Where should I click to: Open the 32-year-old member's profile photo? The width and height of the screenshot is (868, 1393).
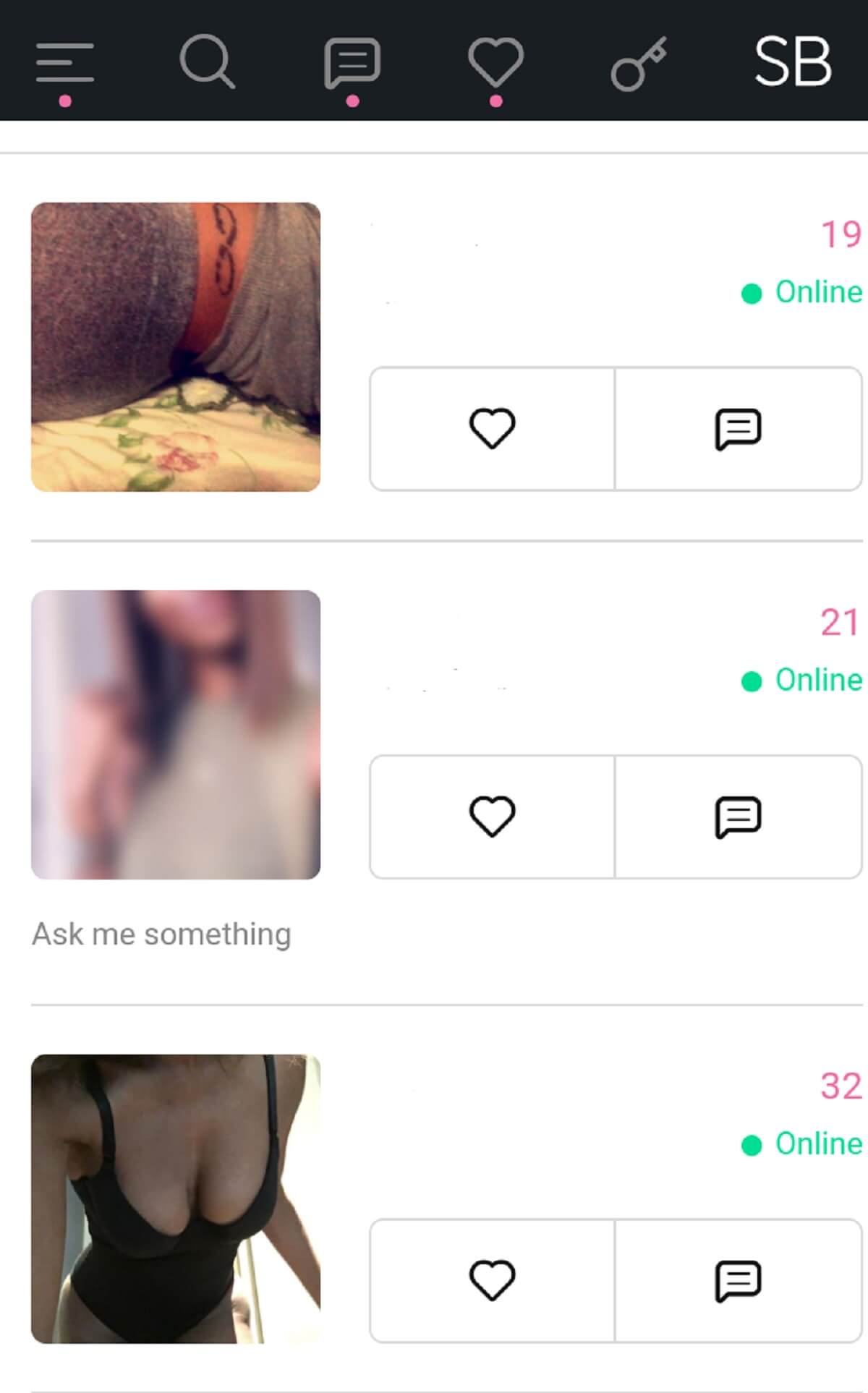(176, 1199)
